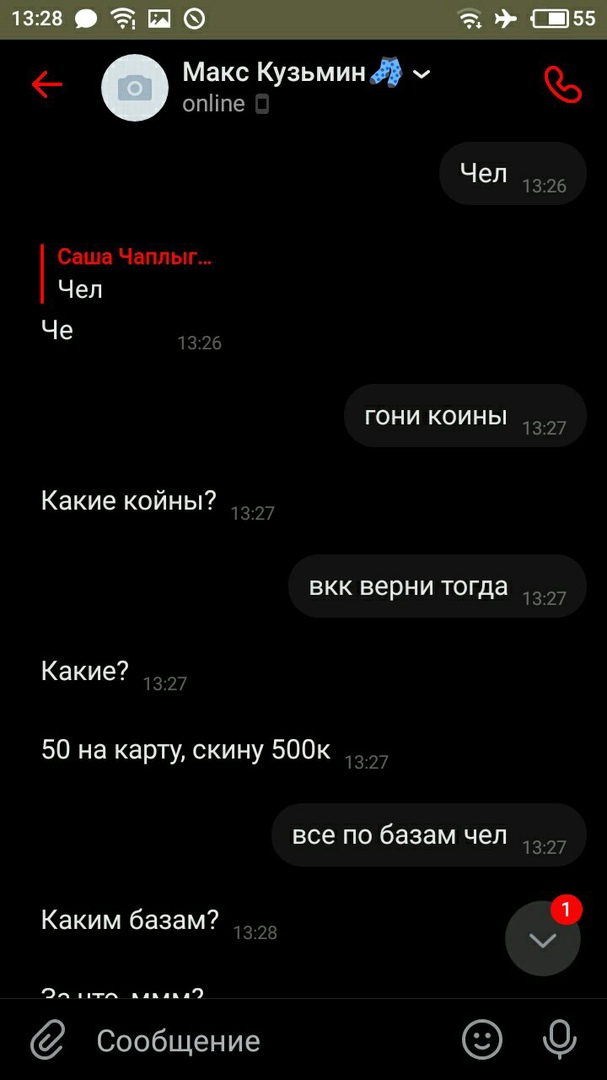This screenshot has height=1080, width=607.
Task: Call Макс Кузьмин with phone icon
Action: click(562, 85)
